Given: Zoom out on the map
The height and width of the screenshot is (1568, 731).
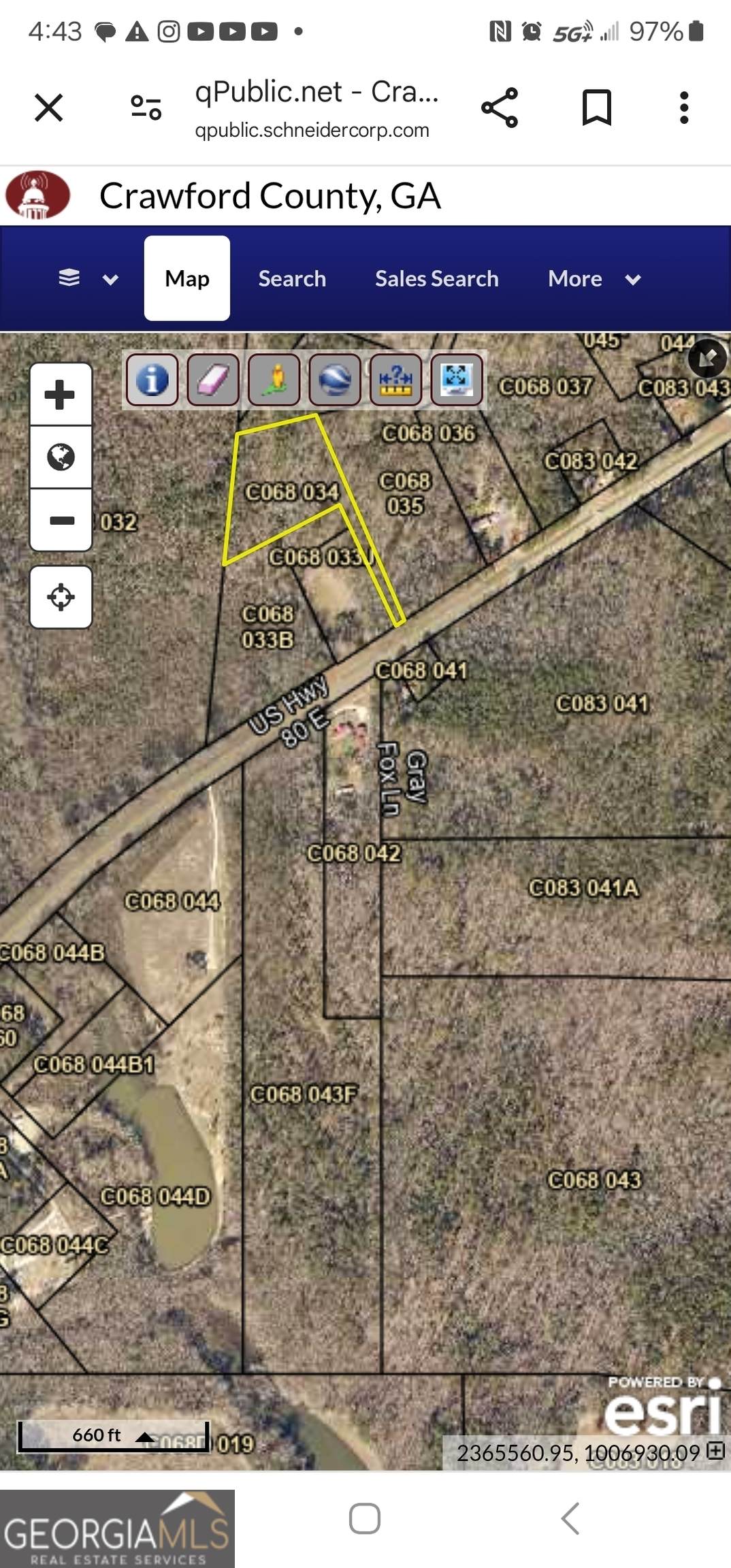Looking at the screenshot, I should (x=61, y=521).
